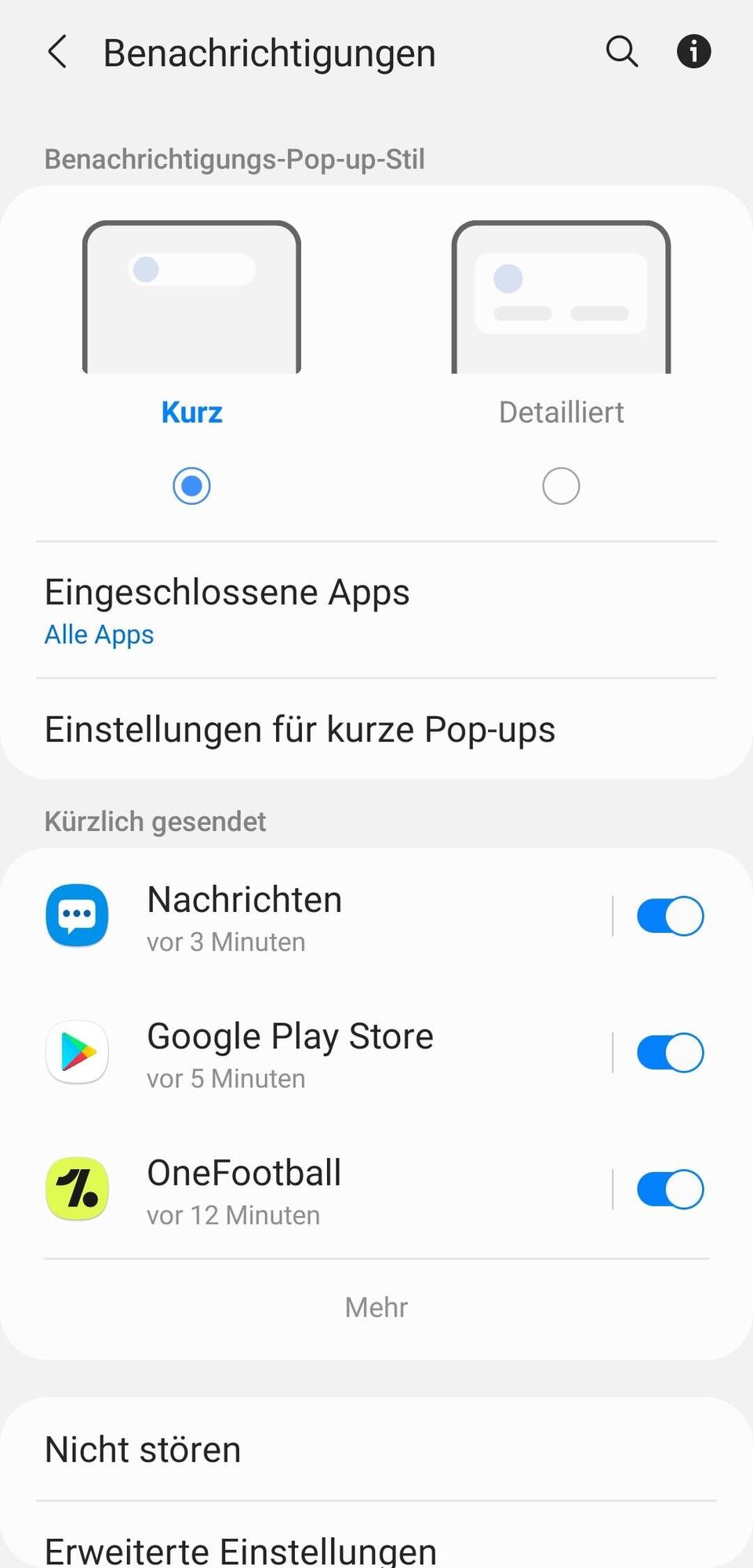Go back from Benachrichtigungen
The width and height of the screenshot is (753, 1568).
tap(57, 53)
